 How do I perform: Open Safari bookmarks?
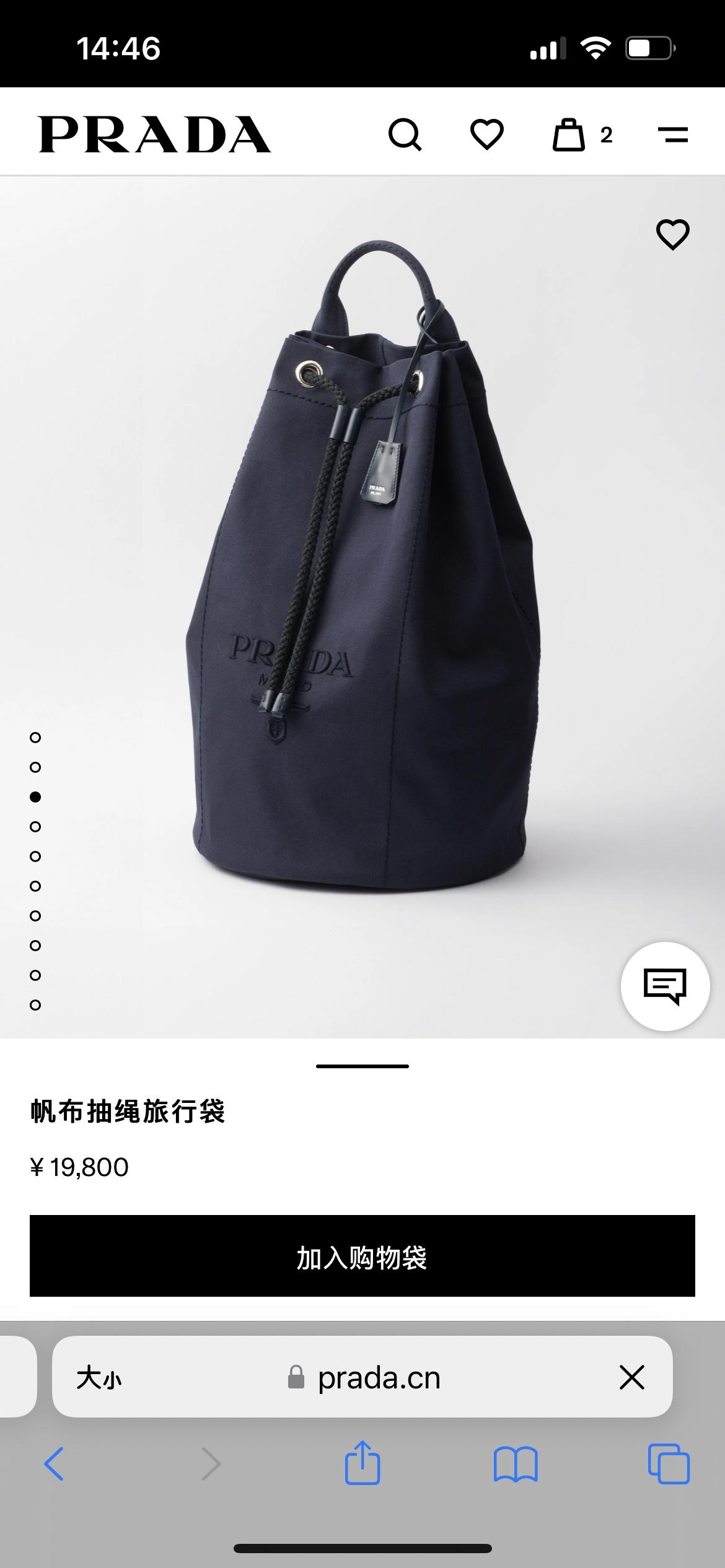tap(516, 1465)
